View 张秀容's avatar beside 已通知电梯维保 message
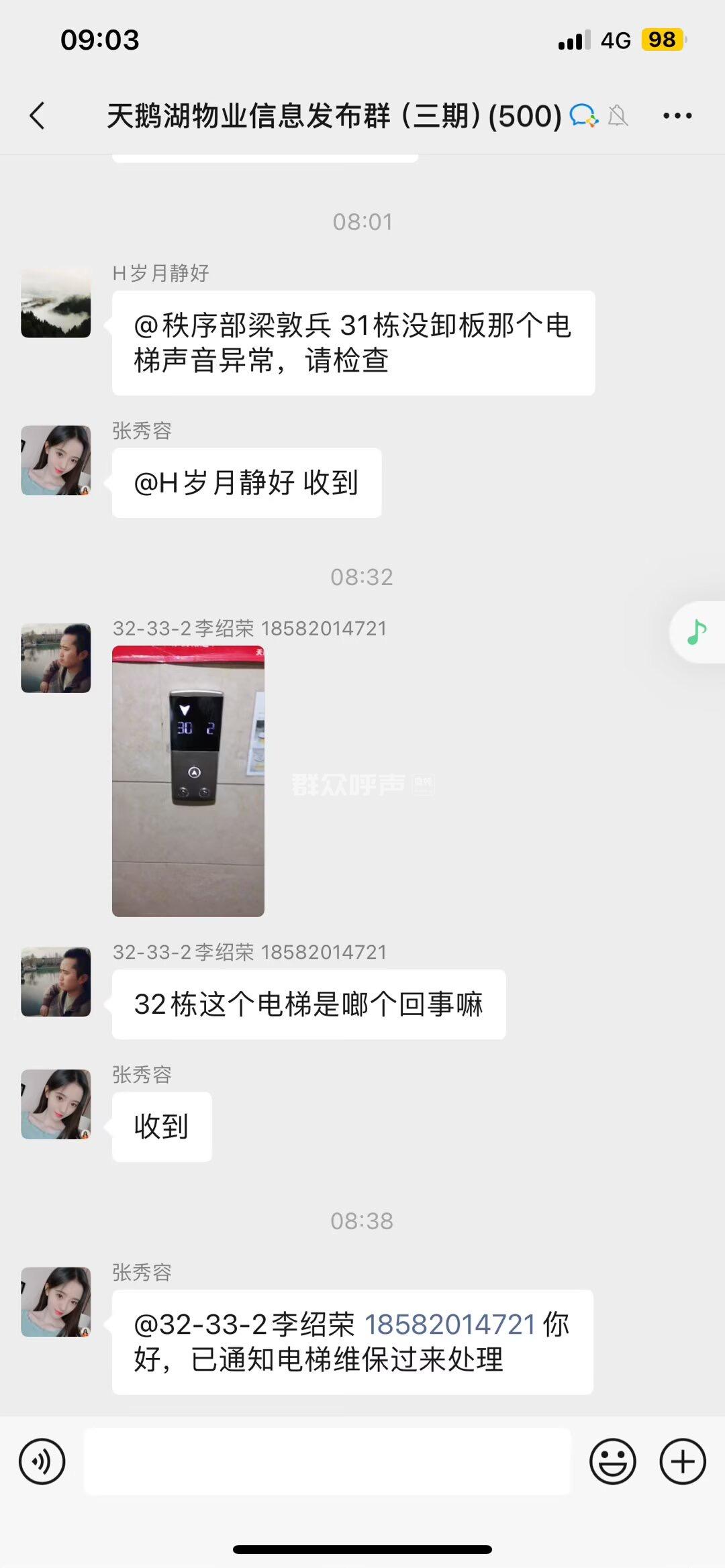Image resolution: width=725 pixels, height=1568 pixels. pos(56,1302)
